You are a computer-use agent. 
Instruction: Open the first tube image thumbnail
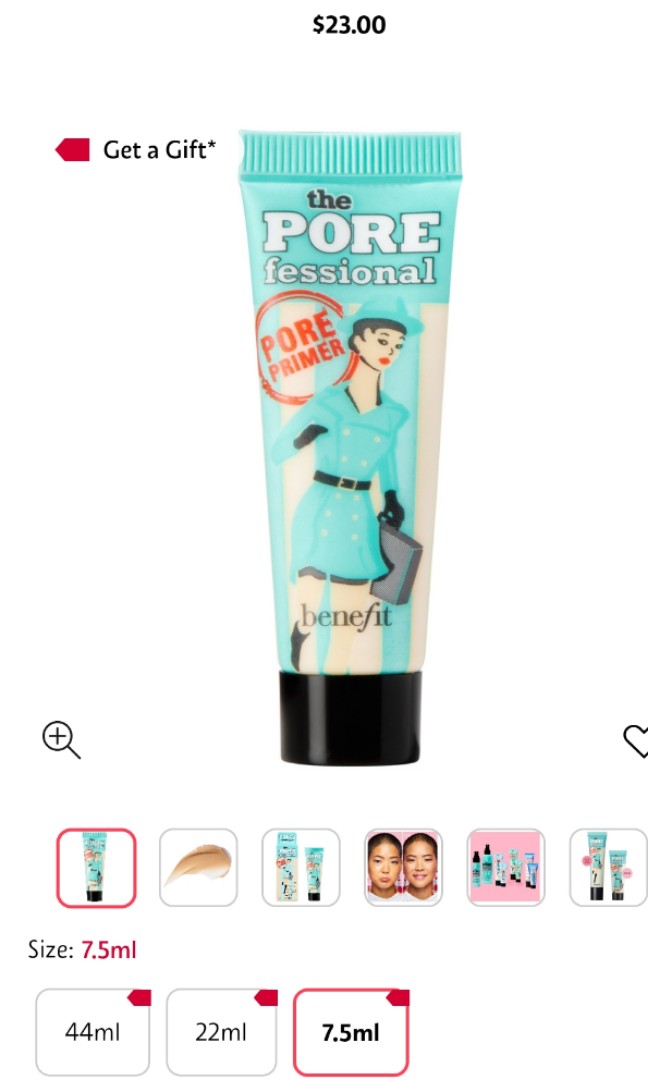[96, 867]
